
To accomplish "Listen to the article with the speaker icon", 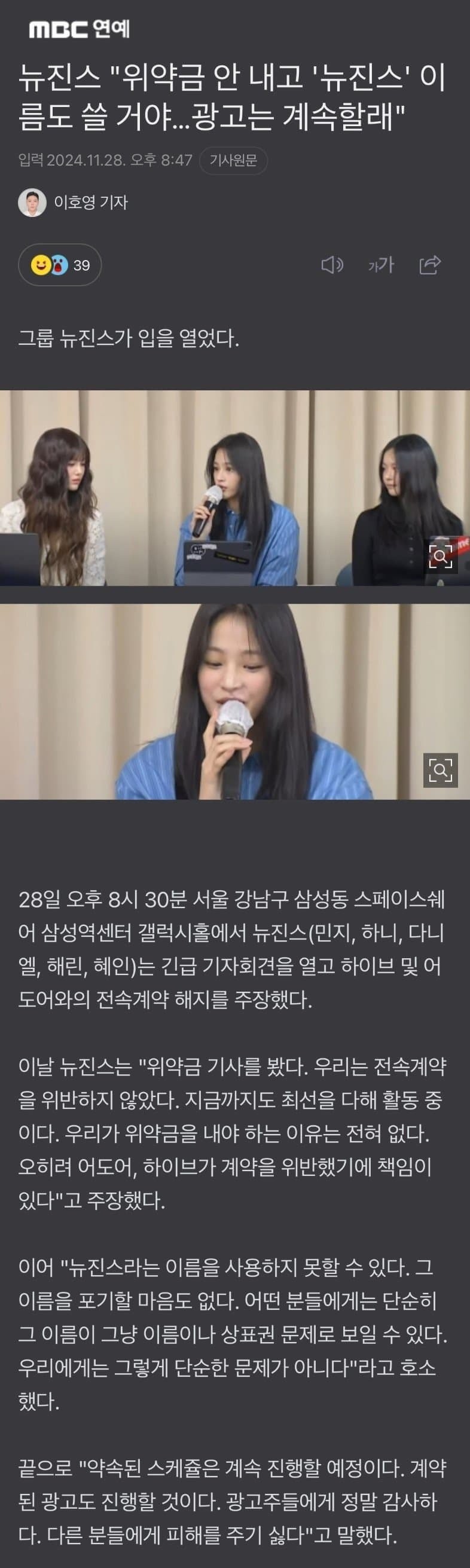I will coord(332,265).
